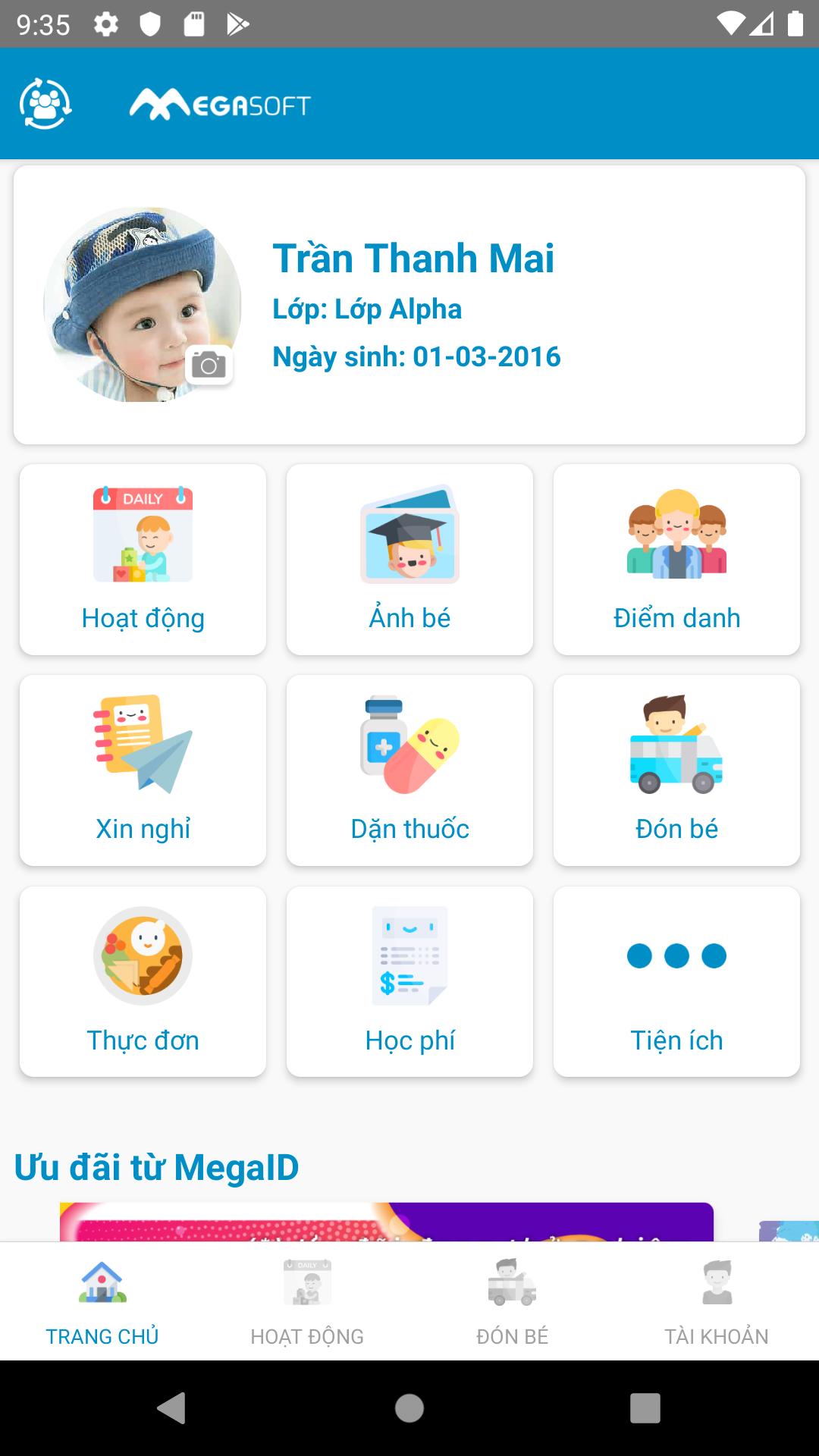Open the switch-child icon in header
The image size is (819, 1456).
pyautogui.click(x=45, y=104)
